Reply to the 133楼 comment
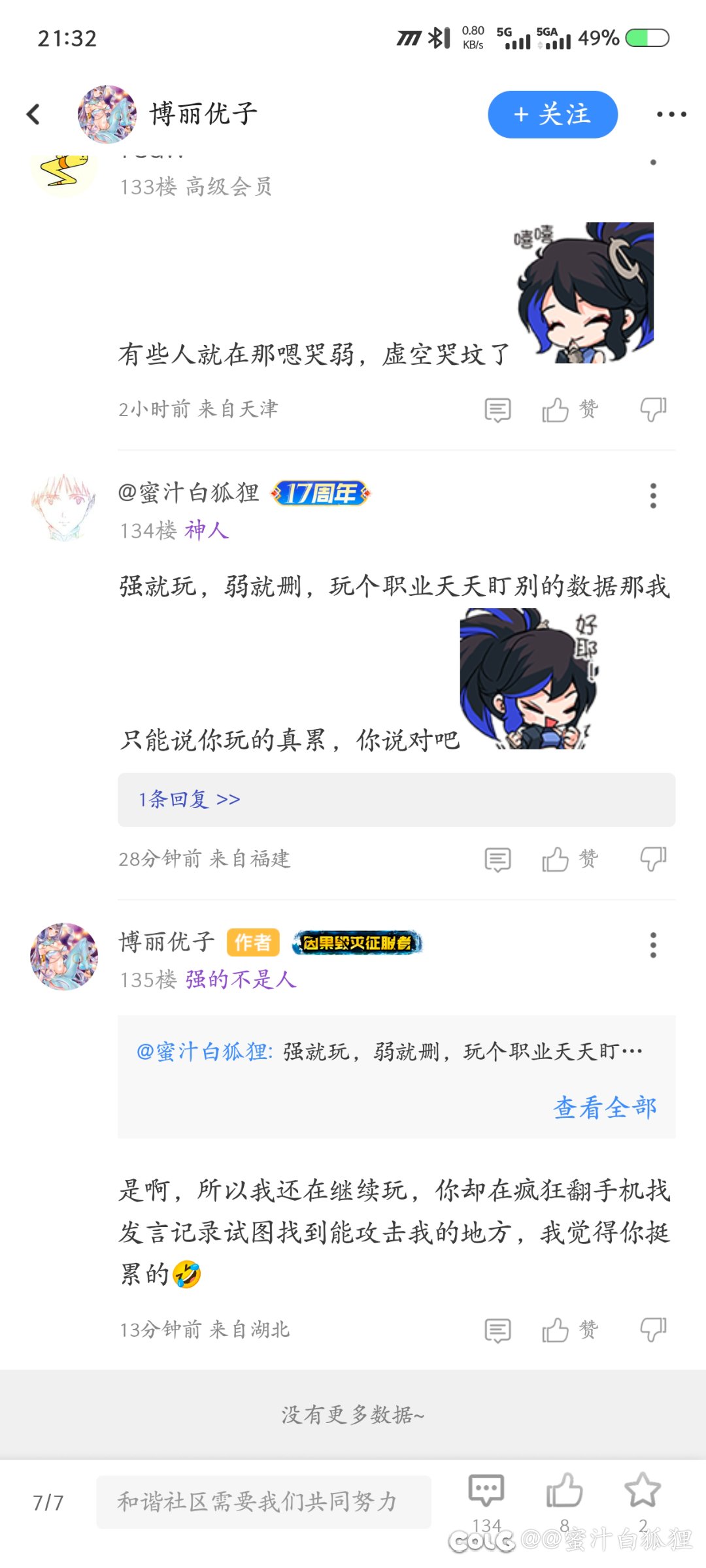 click(x=497, y=410)
